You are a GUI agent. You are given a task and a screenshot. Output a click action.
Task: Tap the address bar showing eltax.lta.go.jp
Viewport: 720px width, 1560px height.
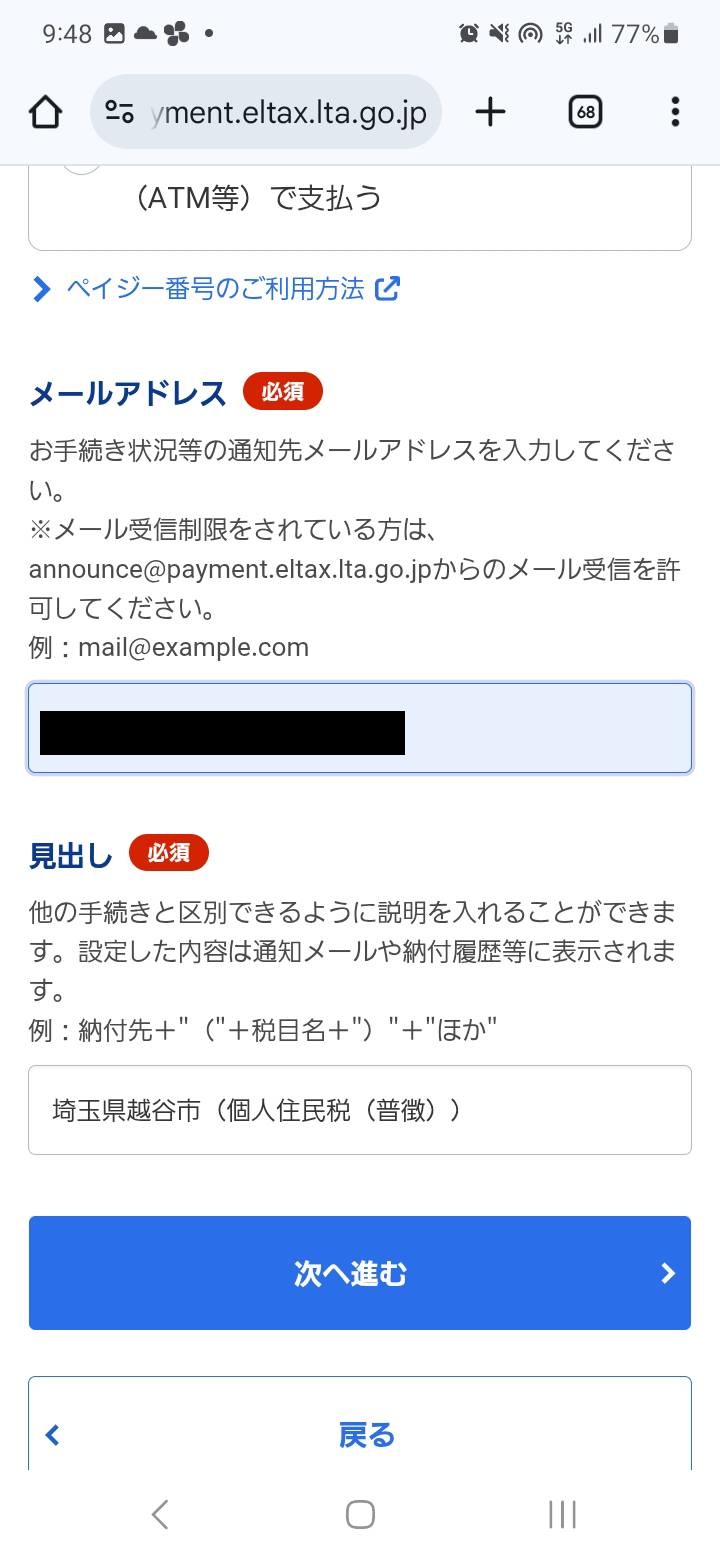coord(266,112)
